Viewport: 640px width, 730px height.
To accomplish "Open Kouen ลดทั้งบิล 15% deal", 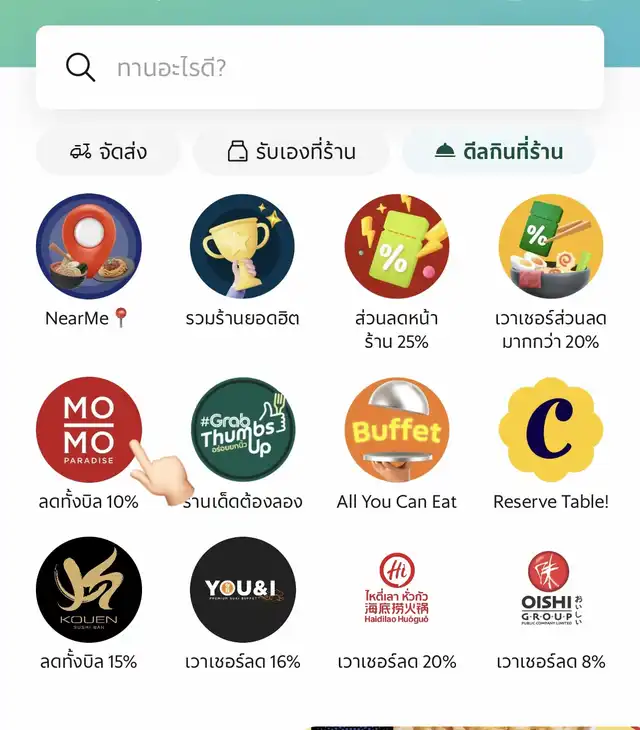I will [x=89, y=590].
